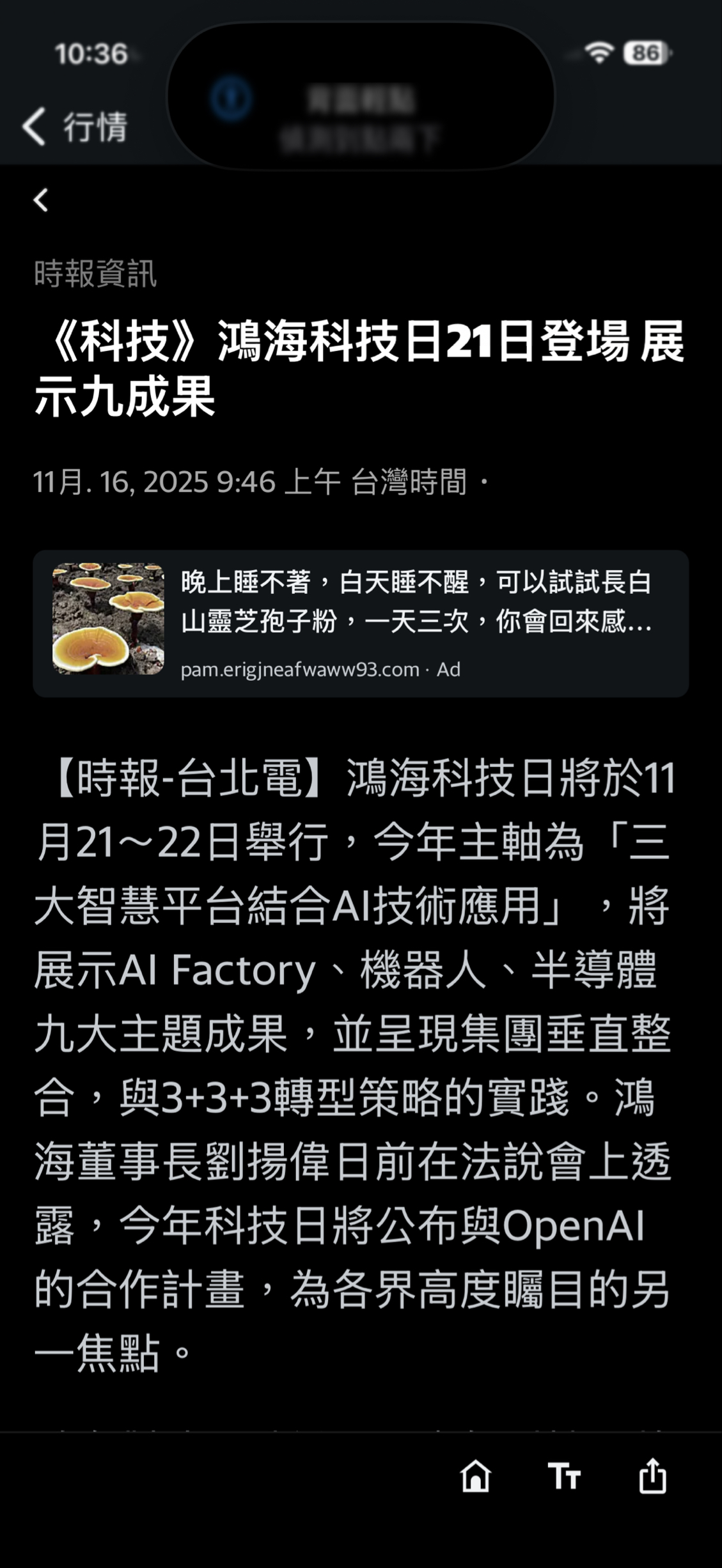This screenshot has width=722, height=1568.
Task: Adjust the article text size
Action: click(x=564, y=1476)
